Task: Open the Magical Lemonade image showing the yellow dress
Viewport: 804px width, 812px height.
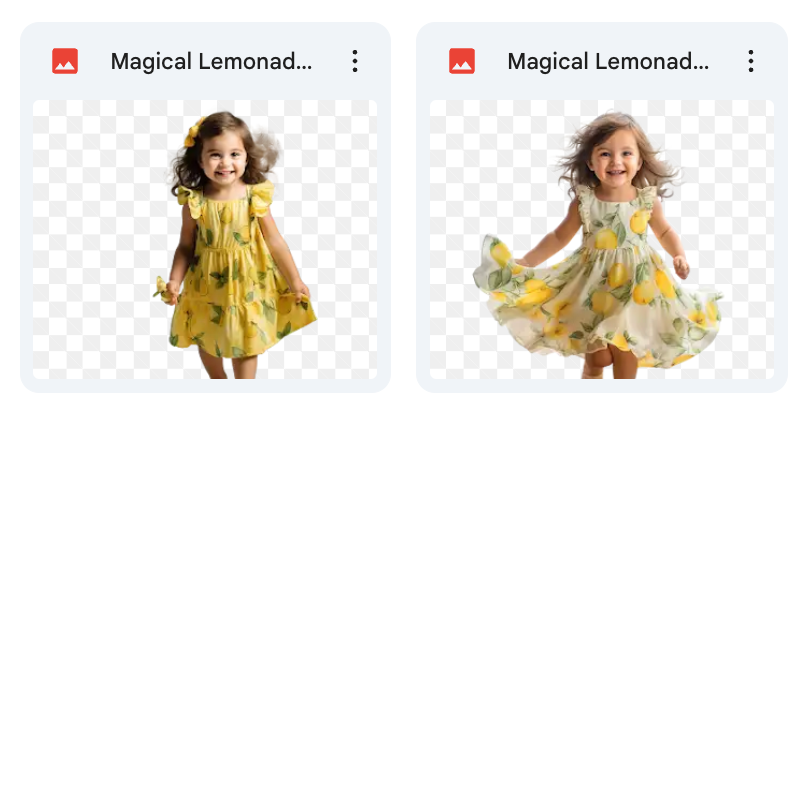Action: [x=205, y=239]
